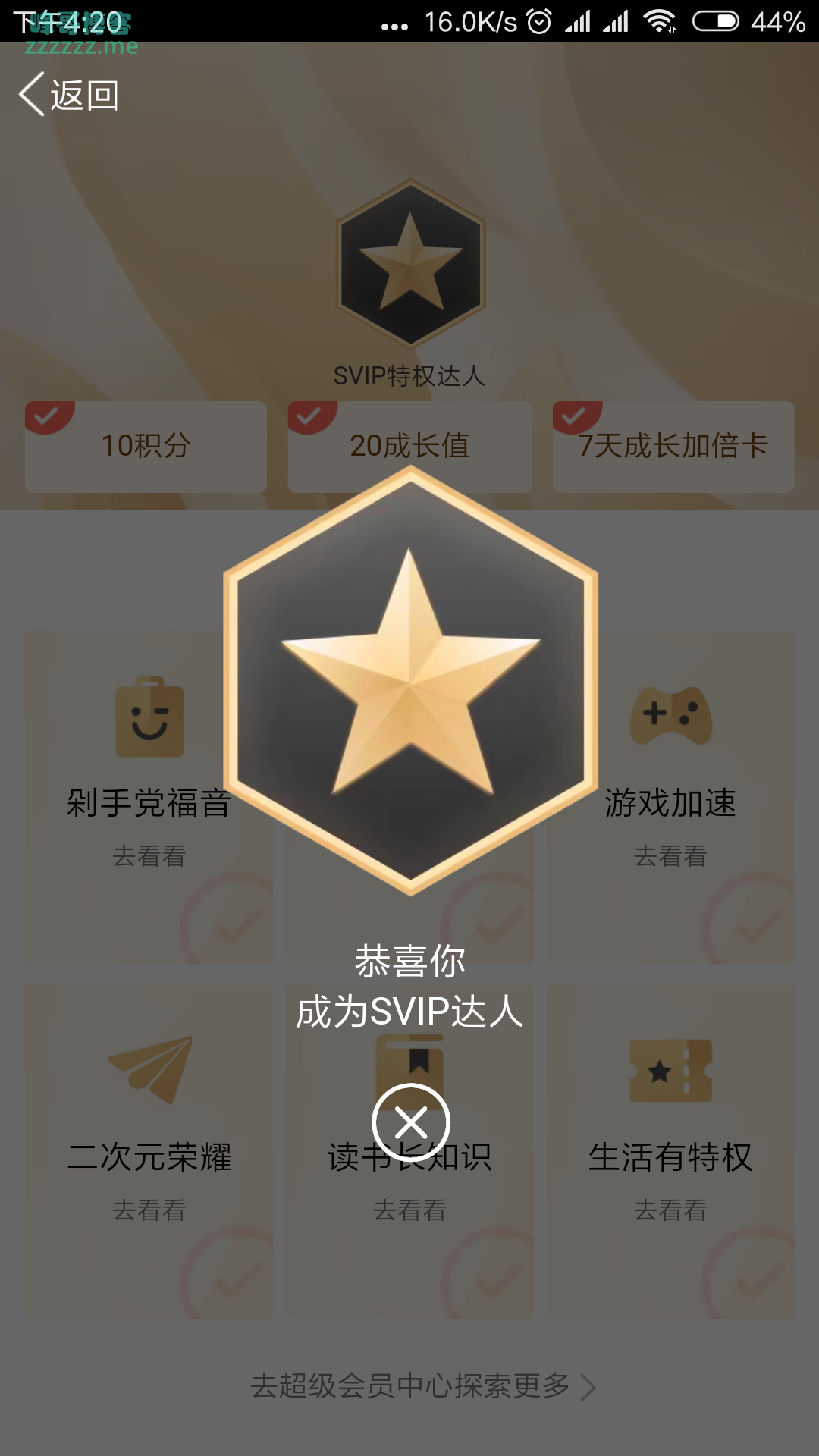Viewport: 819px width, 1456px height.
Task: Close the SVIP congratulations popup
Action: 410,1123
